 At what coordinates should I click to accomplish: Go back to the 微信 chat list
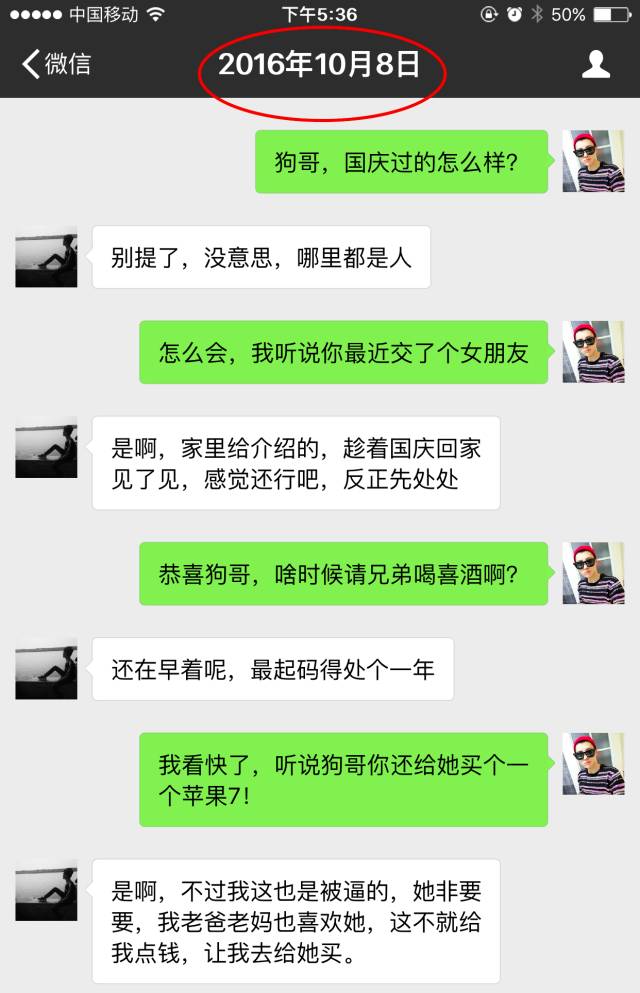(56, 65)
